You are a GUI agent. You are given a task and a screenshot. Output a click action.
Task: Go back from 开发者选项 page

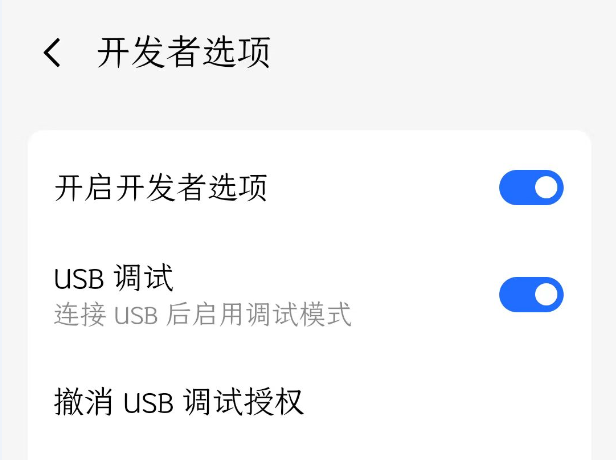click(x=53, y=53)
